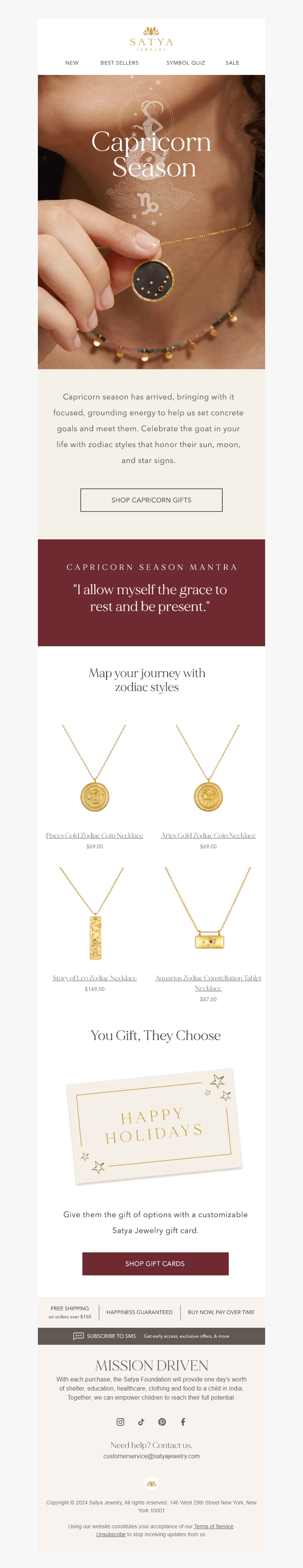Subscribe to SMS updates banner
Image resolution: width=303 pixels, height=1568 pixels.
[151, 1335]
